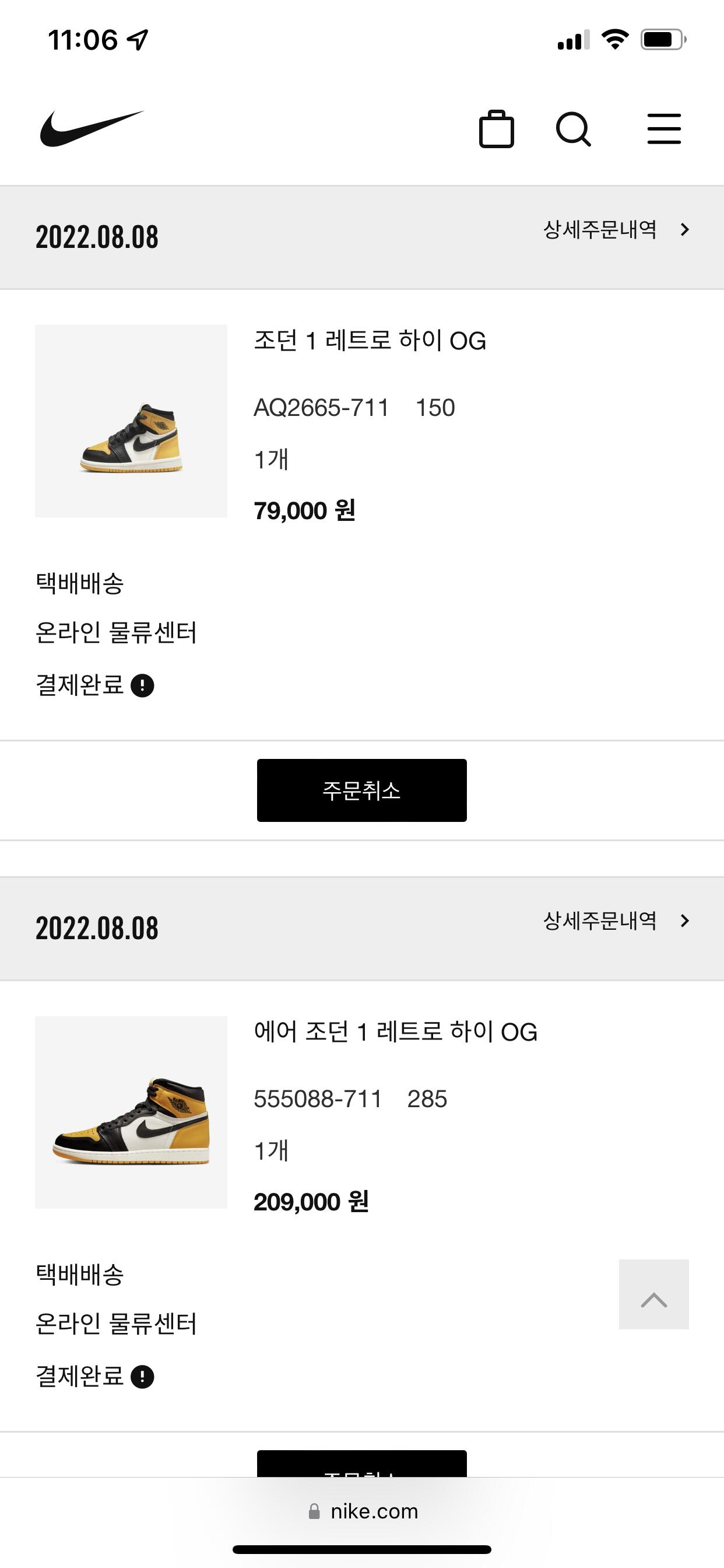The width and height of the screenshot is (724, 1568).
Task: Go to Nike home via swoosh logo
Action: pyautogui.click(x=92, y=128)
